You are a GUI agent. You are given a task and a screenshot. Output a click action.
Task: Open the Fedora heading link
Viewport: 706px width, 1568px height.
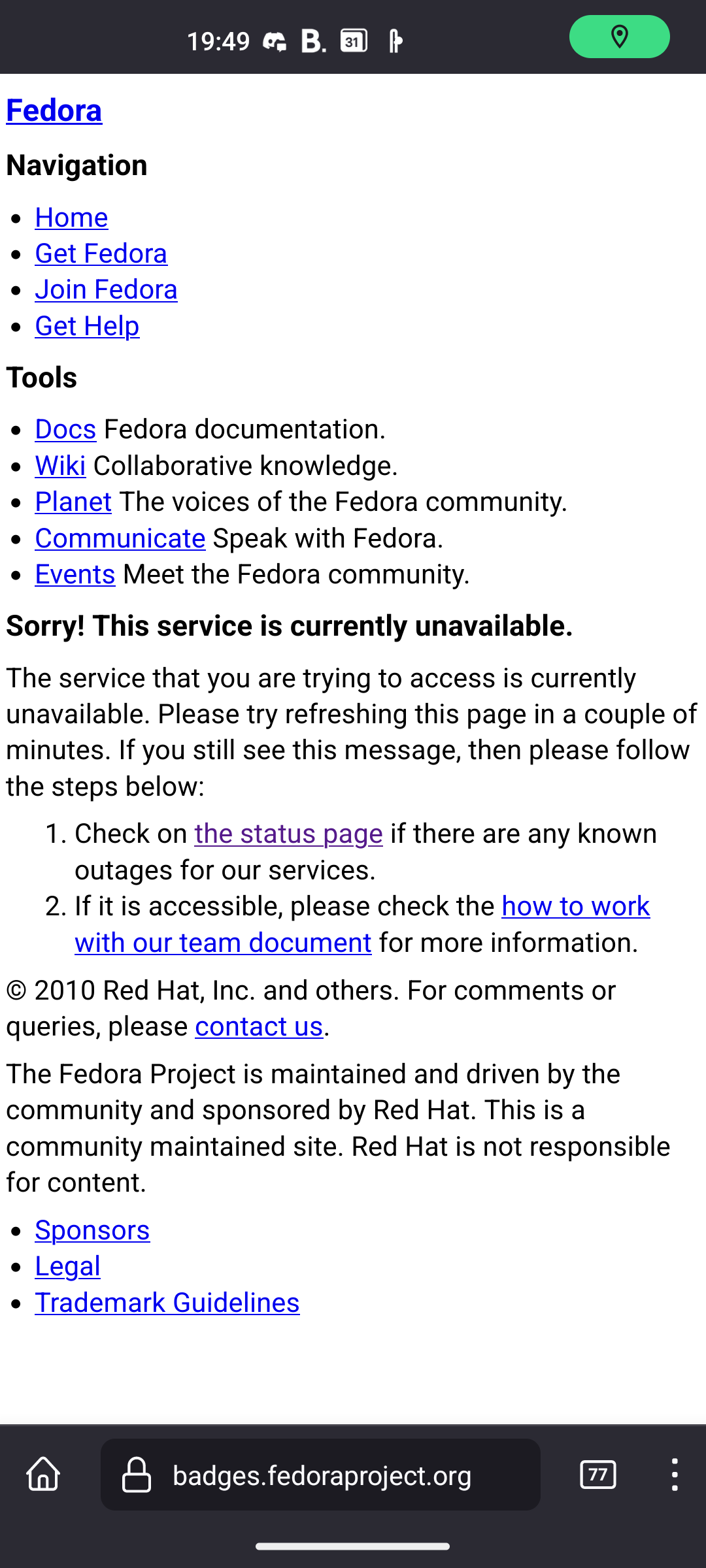[54, 110]
